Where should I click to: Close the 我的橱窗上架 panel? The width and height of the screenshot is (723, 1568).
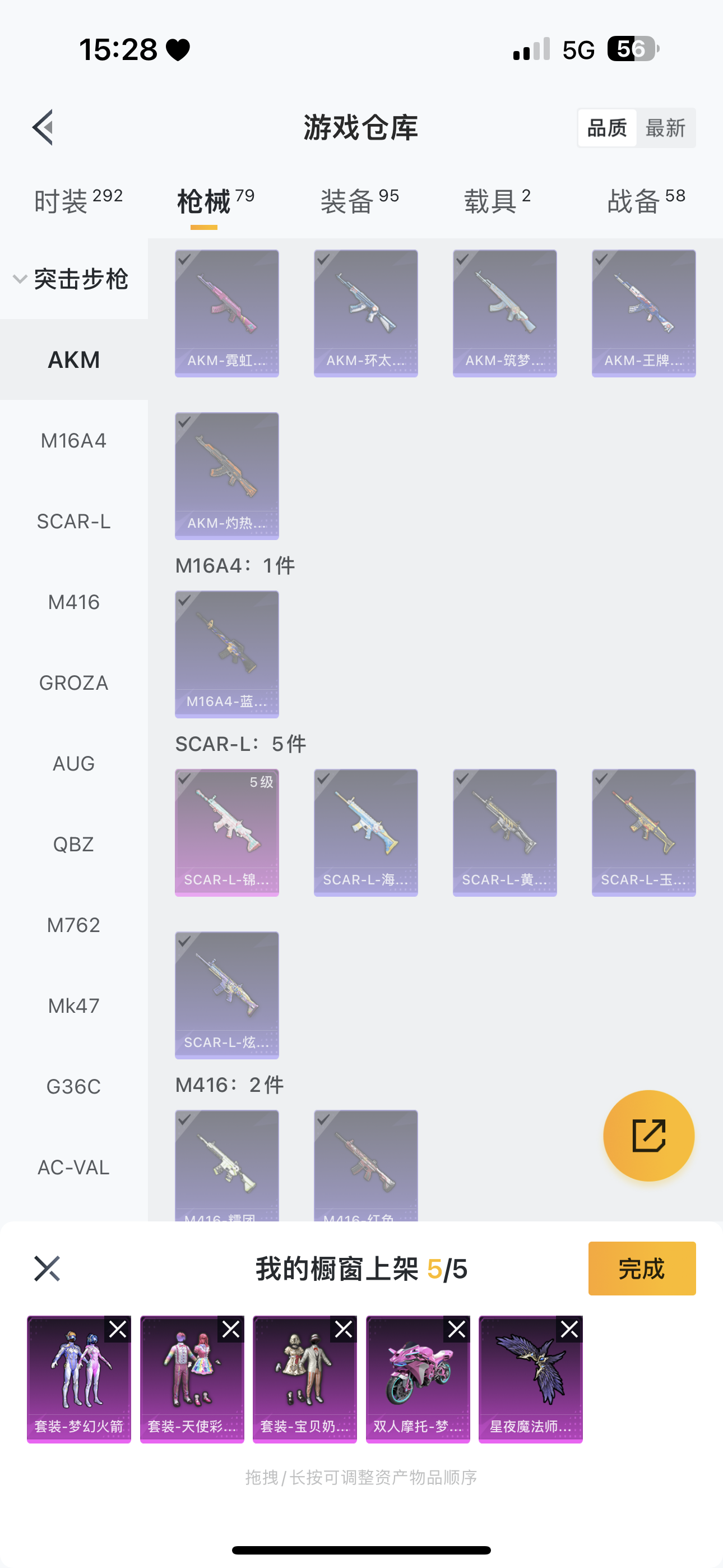point(47,1269)
